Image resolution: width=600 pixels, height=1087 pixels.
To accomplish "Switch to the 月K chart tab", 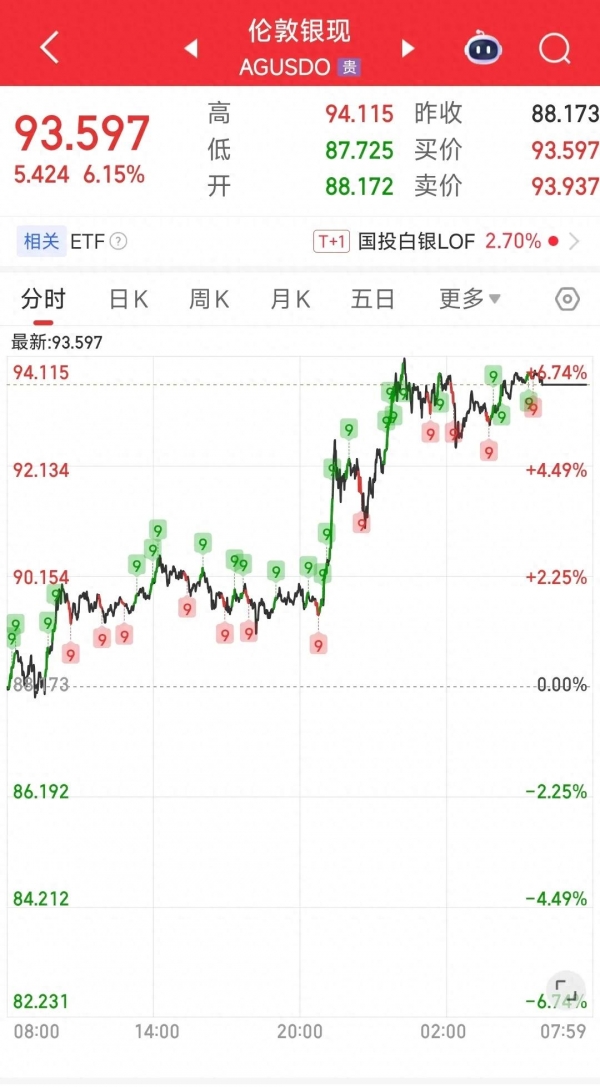I will coord(290,299).
